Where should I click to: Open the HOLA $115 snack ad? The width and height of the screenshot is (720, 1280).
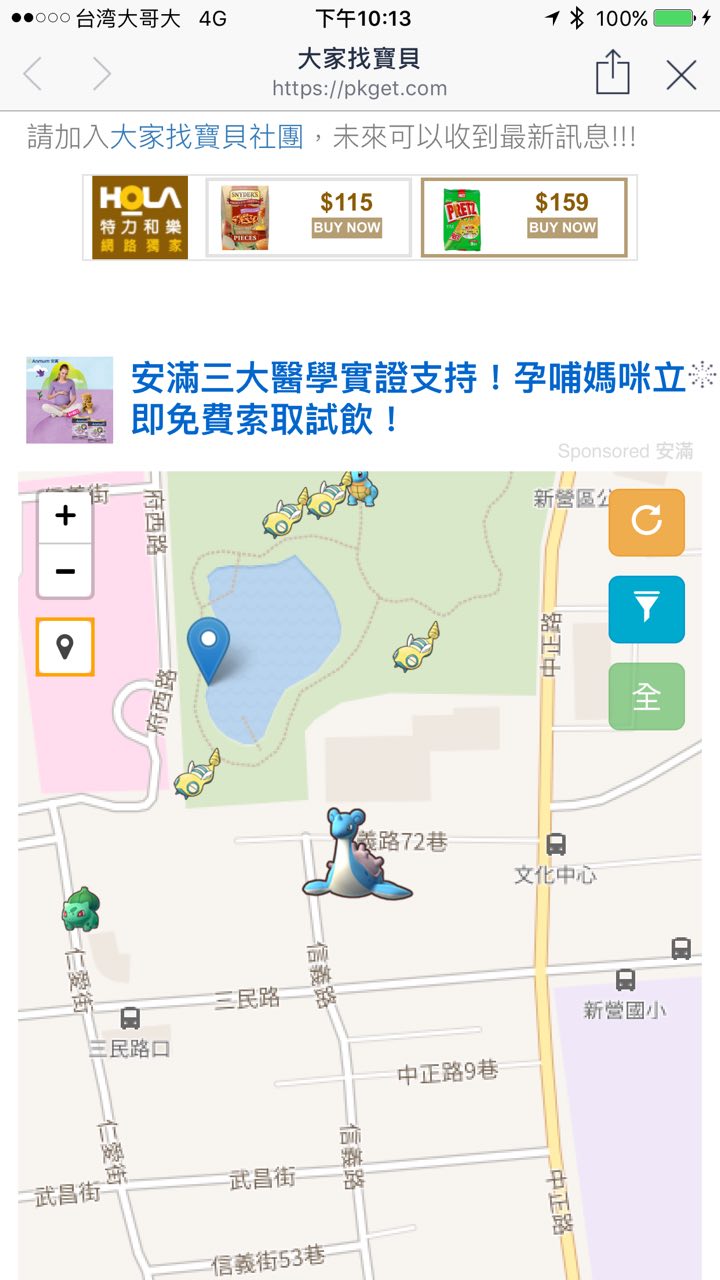point(308,218)
